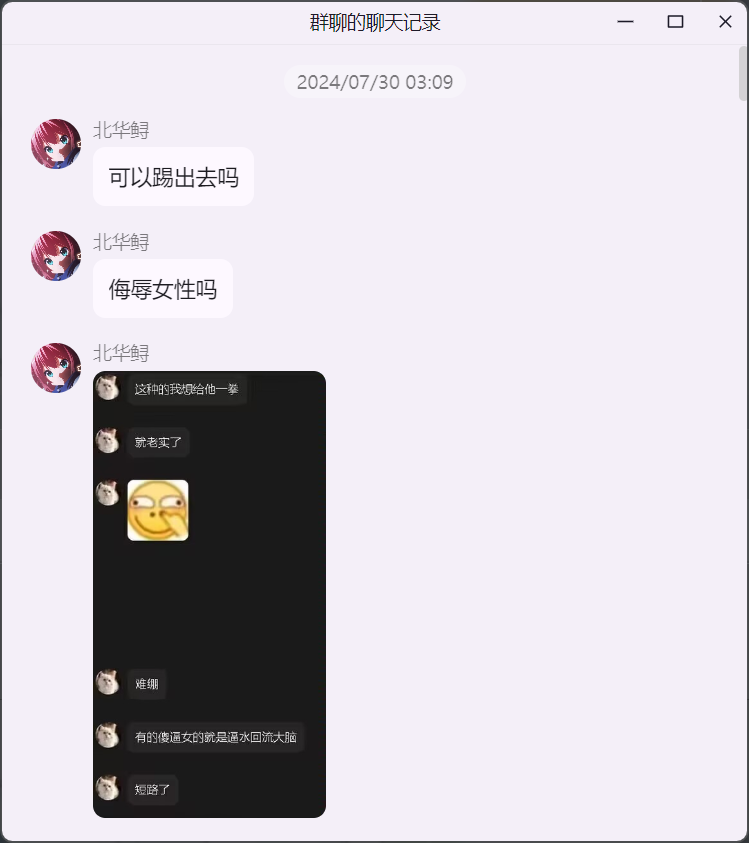Image resolution: width=749 pixels, height=843 pixels.
Task: Minimize the chat record window
Action: click(626, 22)
